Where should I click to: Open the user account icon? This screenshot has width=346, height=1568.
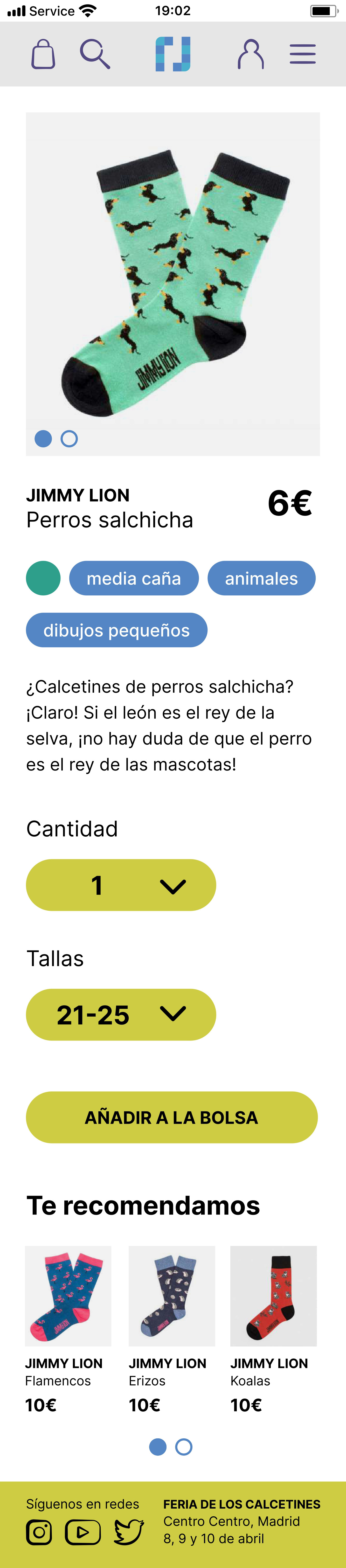[250, 54]
